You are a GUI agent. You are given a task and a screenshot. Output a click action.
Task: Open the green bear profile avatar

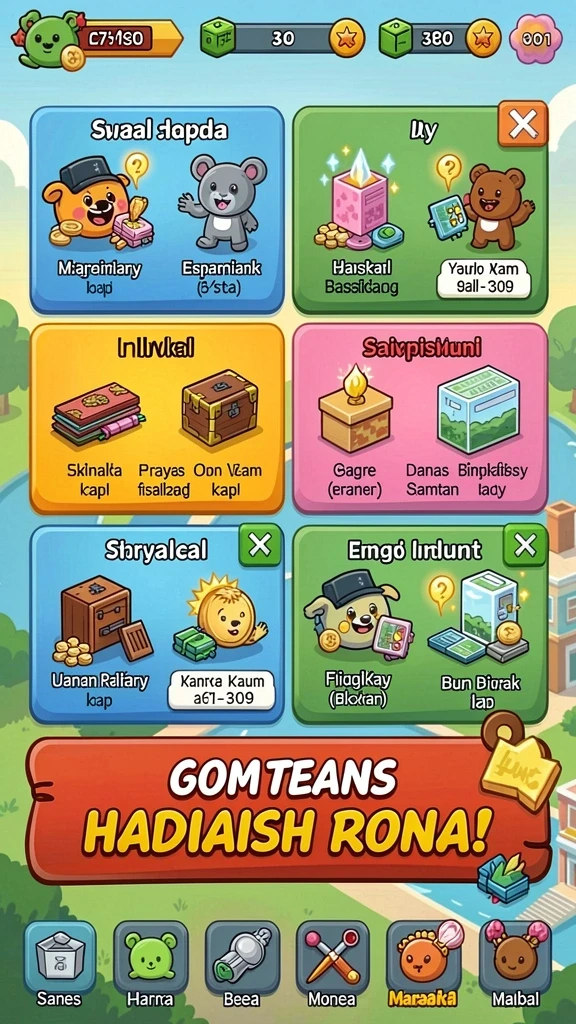(44, 39)
